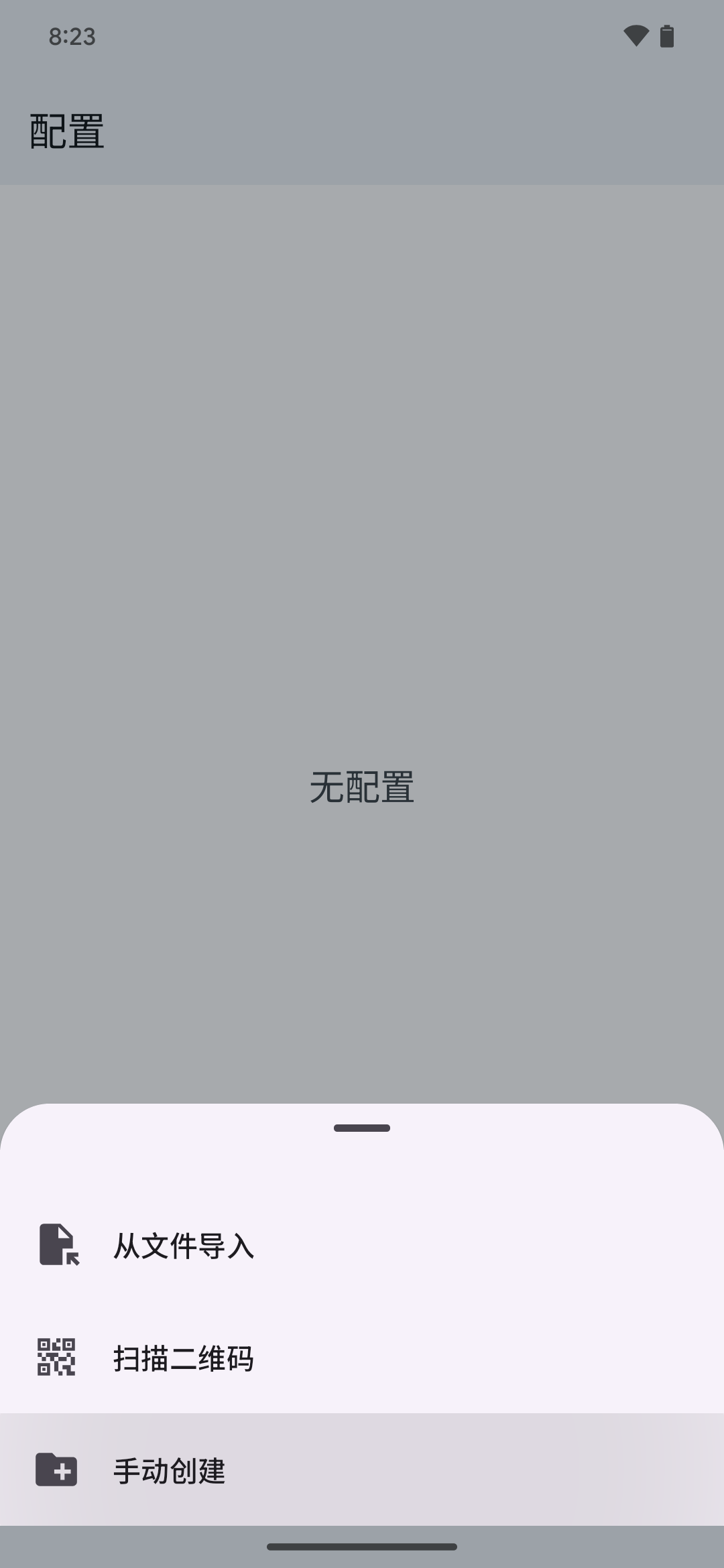
Task: Tap 手动创建 to create manually
Action: 362,1470
